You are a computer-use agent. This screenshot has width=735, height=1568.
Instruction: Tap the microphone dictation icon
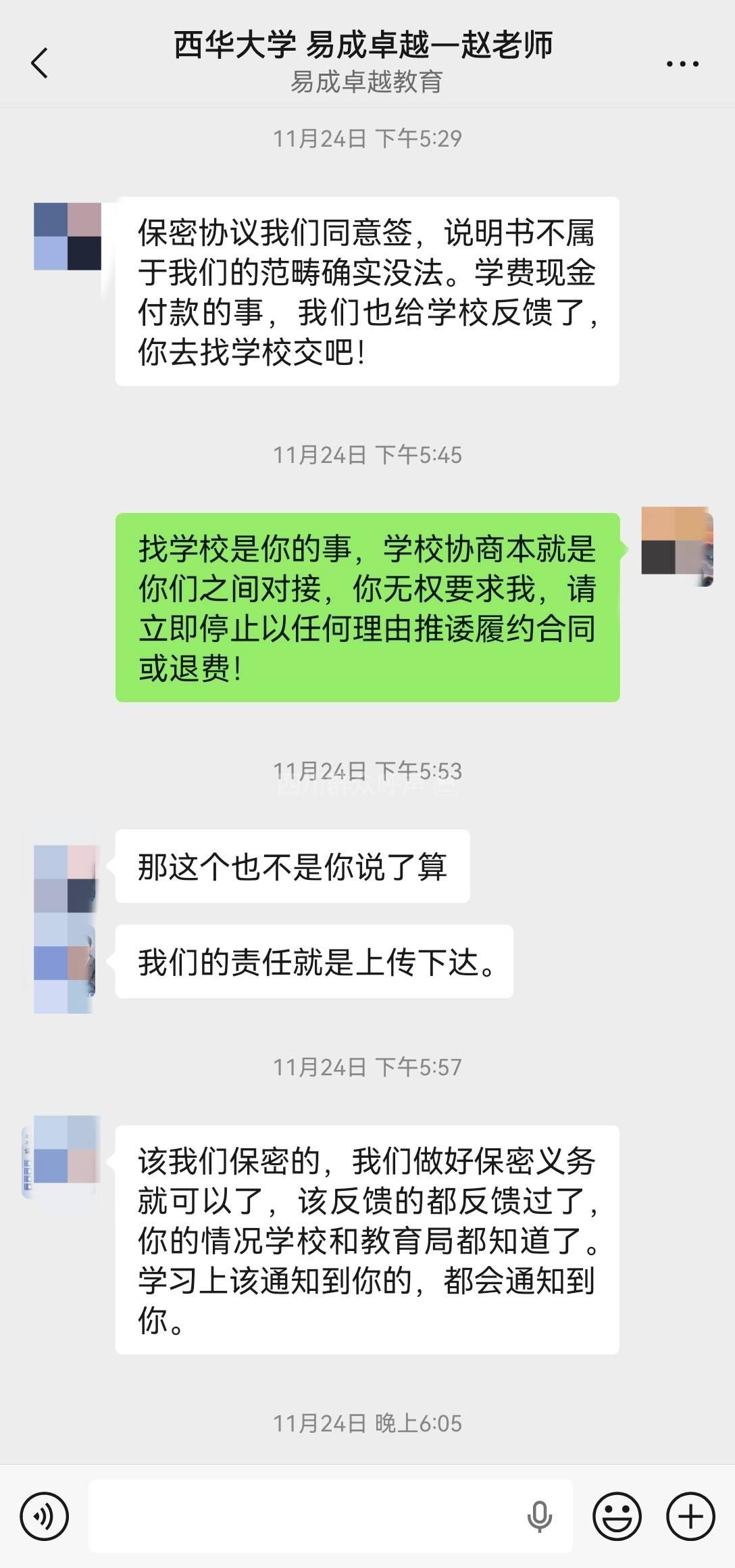pyautogui.click(x=539, y=1517)
